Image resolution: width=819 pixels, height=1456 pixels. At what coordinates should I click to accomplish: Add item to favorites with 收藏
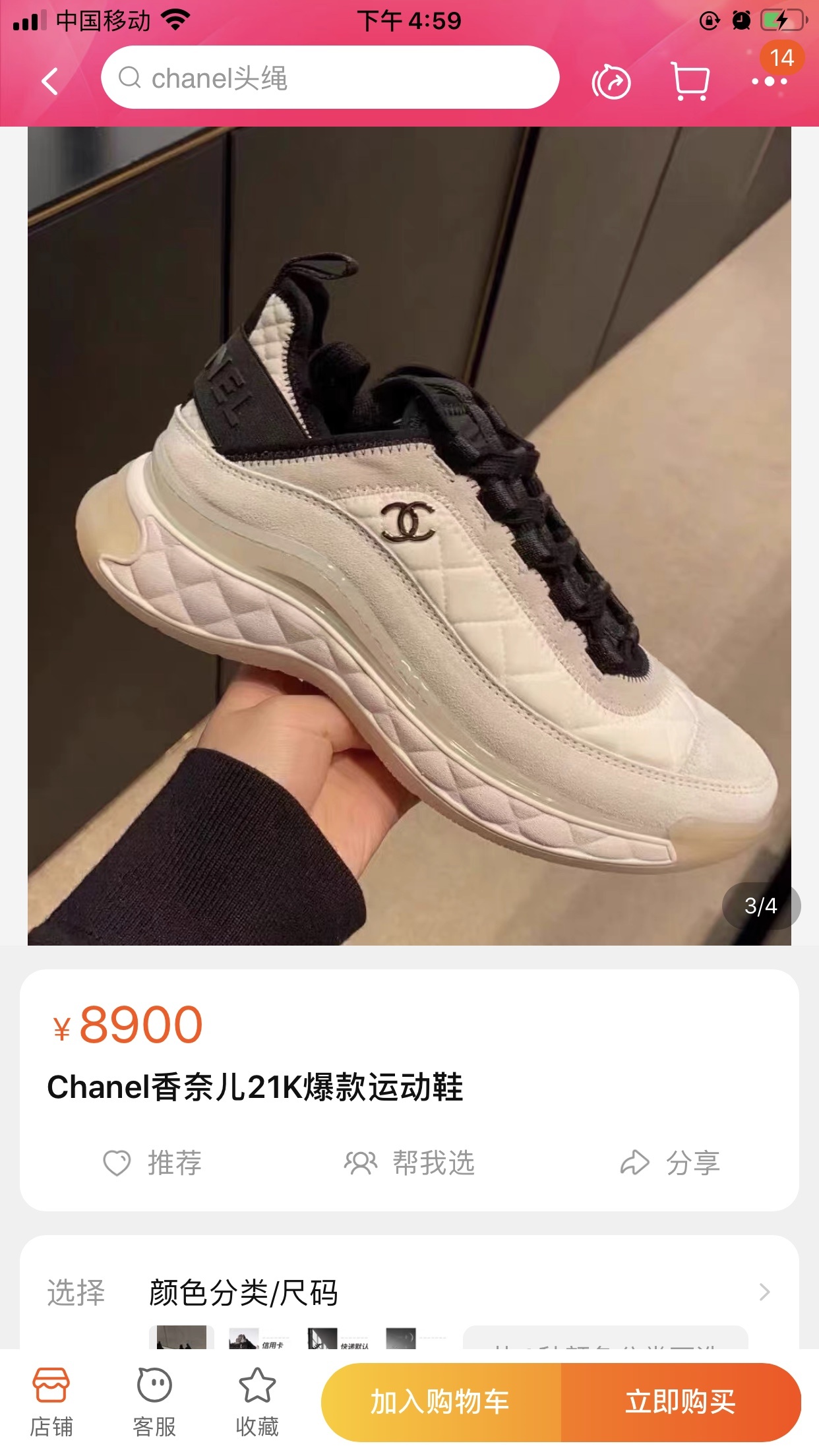click(x=257, y=1401)
